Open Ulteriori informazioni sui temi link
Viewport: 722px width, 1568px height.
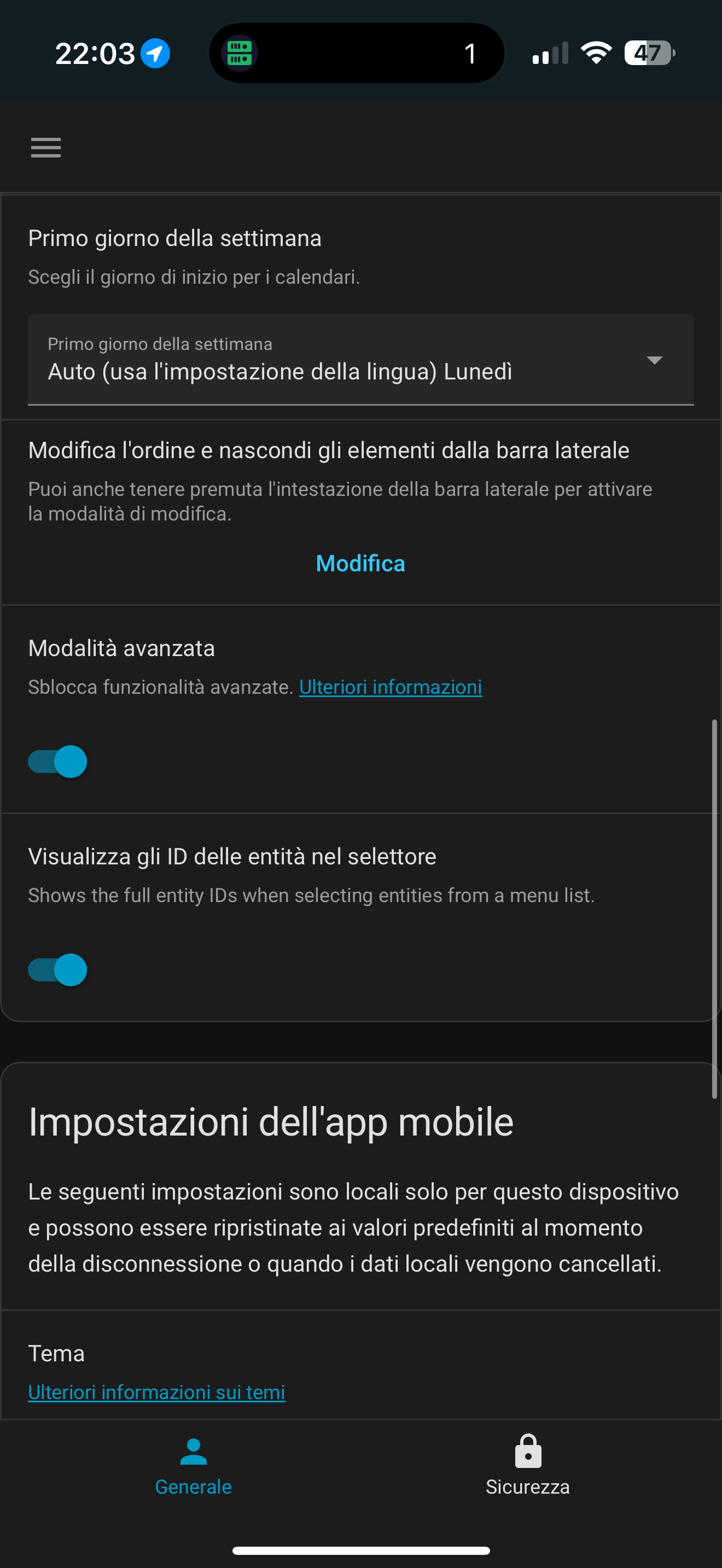click(156, 1392)
